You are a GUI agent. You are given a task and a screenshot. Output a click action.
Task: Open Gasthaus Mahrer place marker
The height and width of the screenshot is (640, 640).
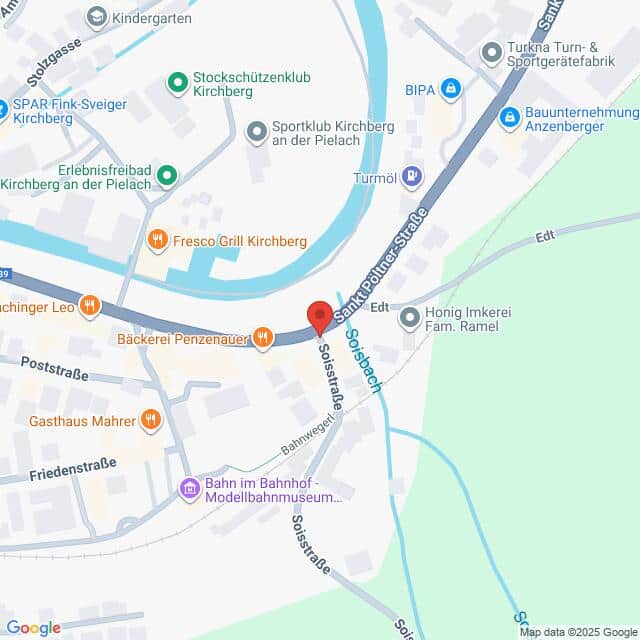(x=151, y=420)
